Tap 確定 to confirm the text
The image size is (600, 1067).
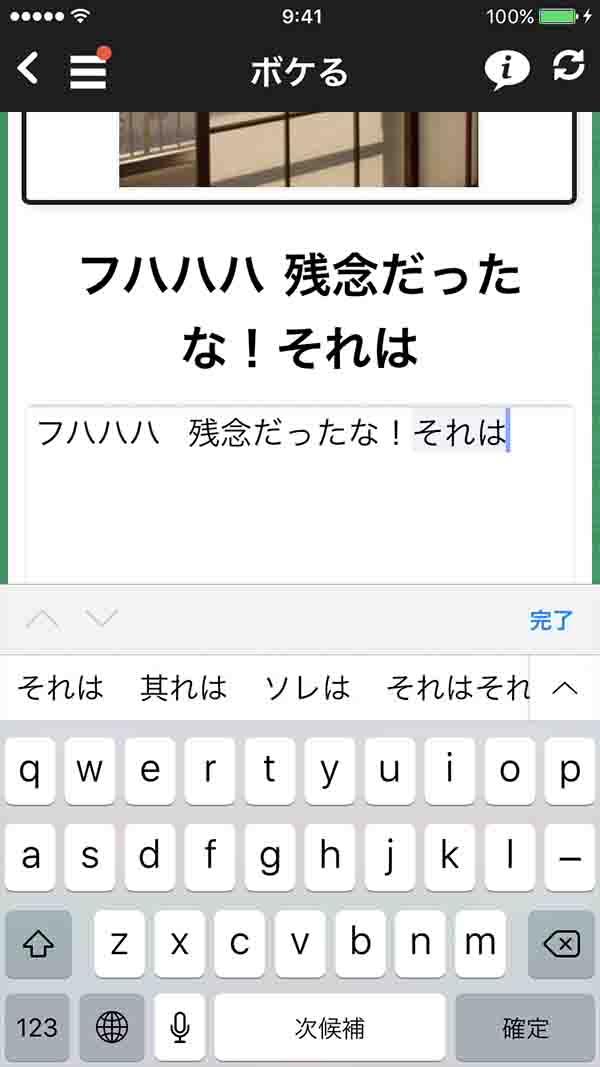click(x=525, y=1027)
